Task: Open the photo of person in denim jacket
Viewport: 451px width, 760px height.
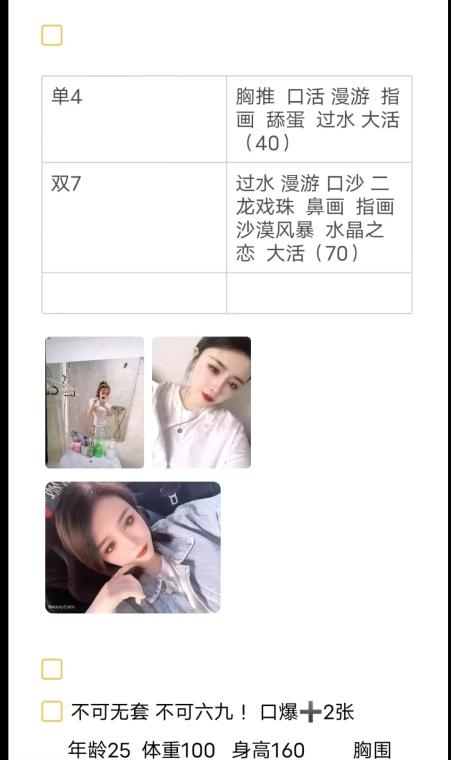Action: tap(133, 547)
